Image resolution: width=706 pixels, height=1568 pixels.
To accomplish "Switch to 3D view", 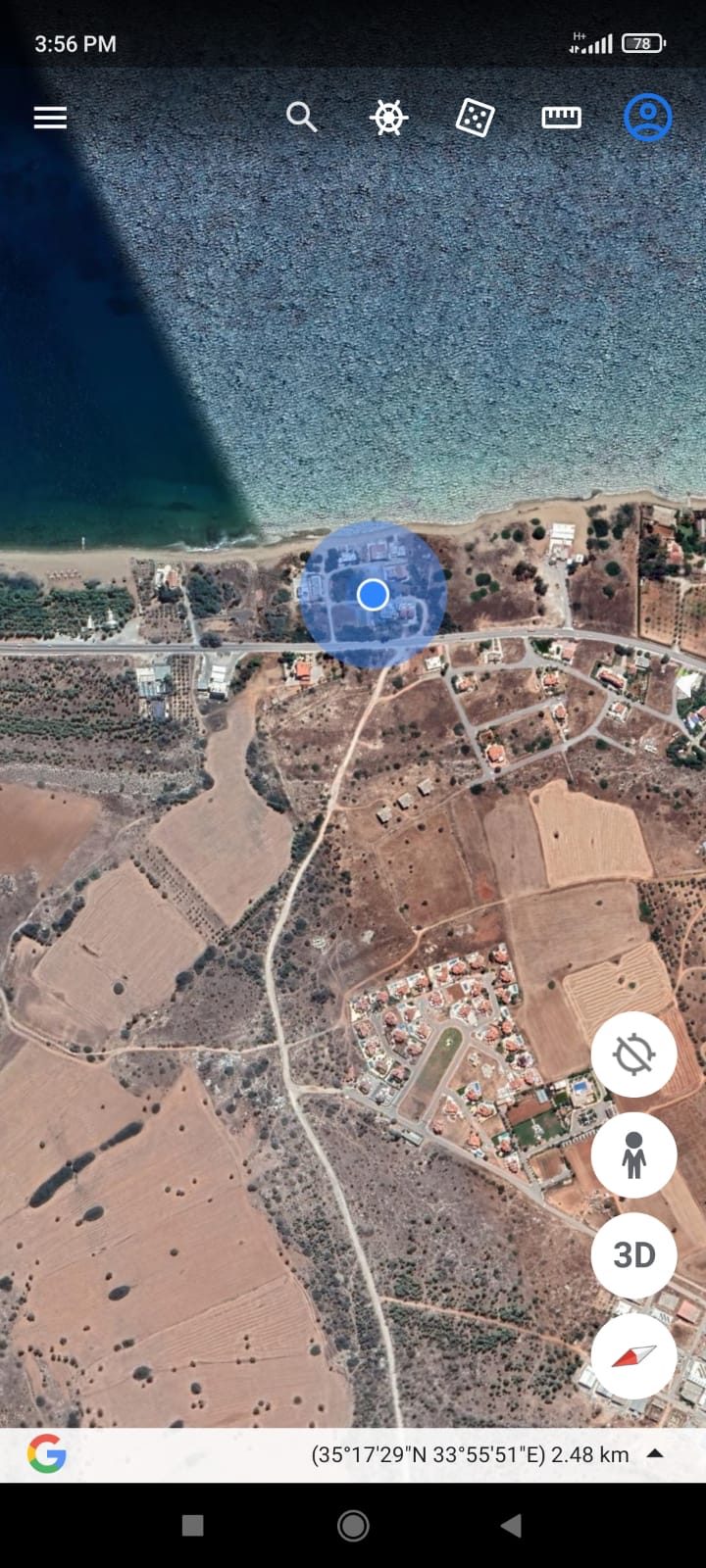I will tap(633, 1255).
